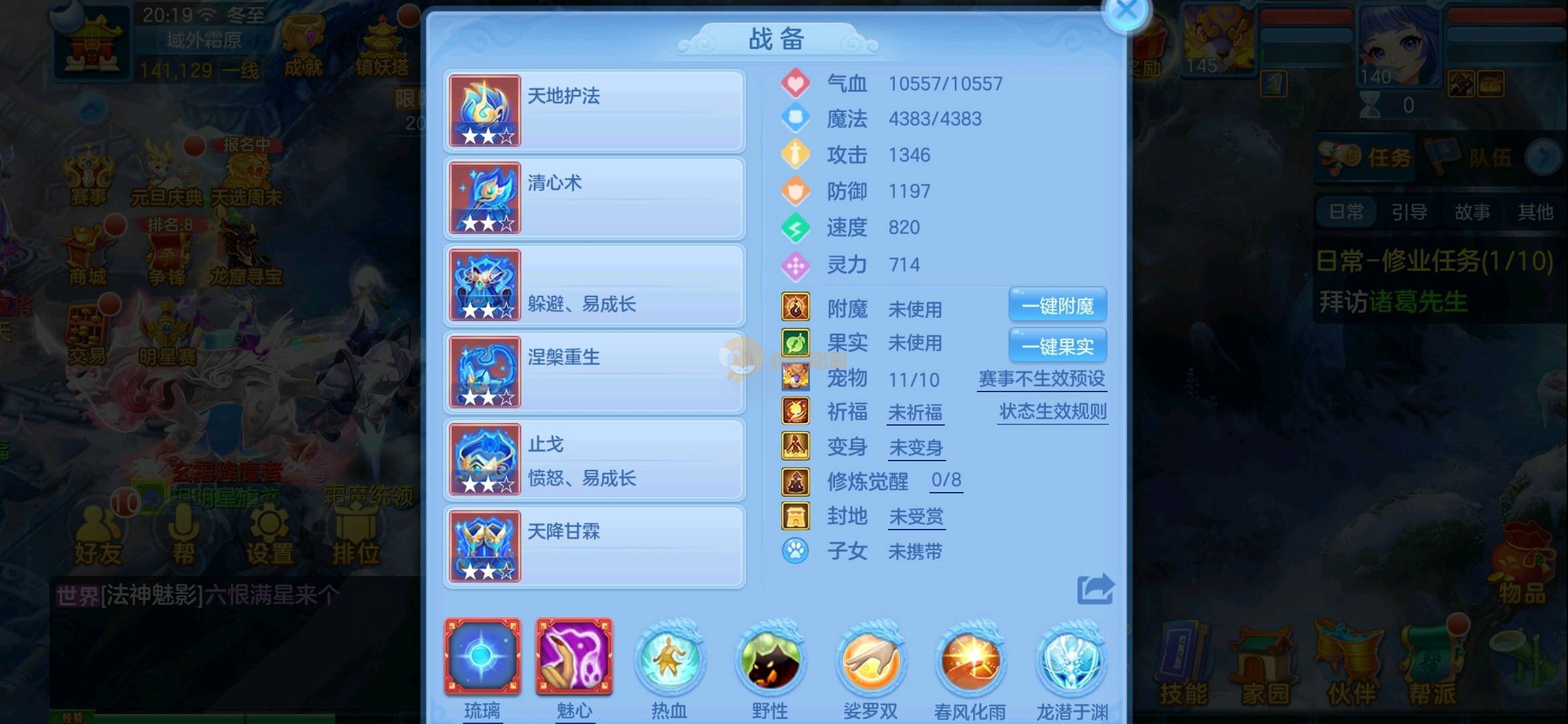The image size is (1568, 724).
Task: Open 修炼觉醒 0/8 progress link
Action: click(x=946, y=481)
